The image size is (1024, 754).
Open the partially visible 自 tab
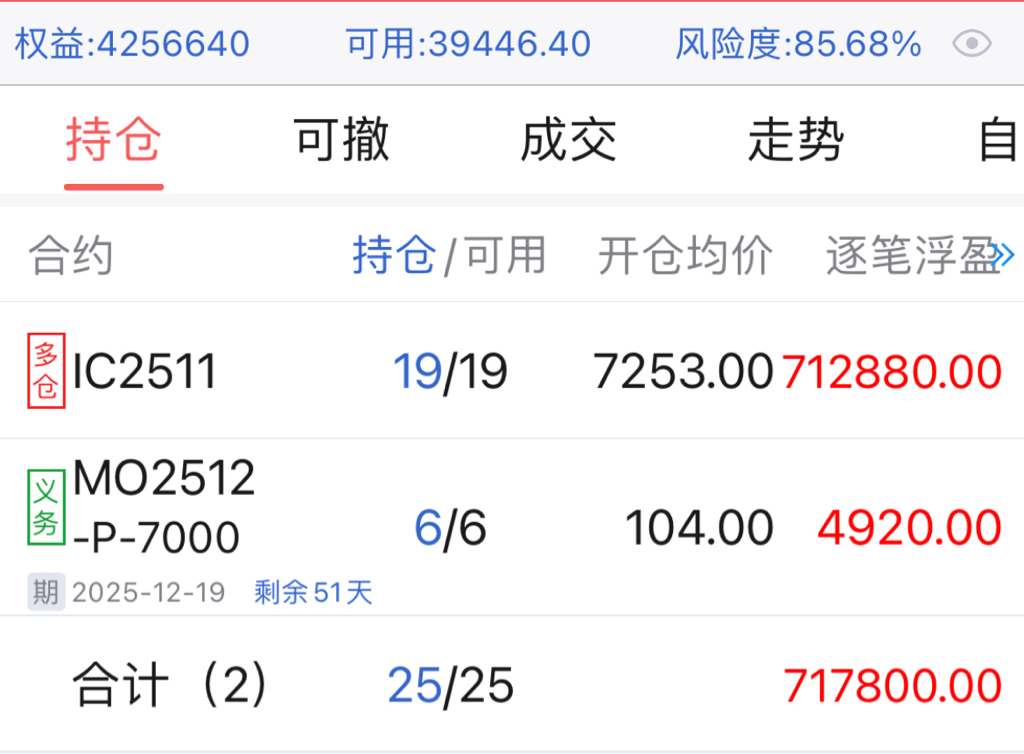coord(998,141)
